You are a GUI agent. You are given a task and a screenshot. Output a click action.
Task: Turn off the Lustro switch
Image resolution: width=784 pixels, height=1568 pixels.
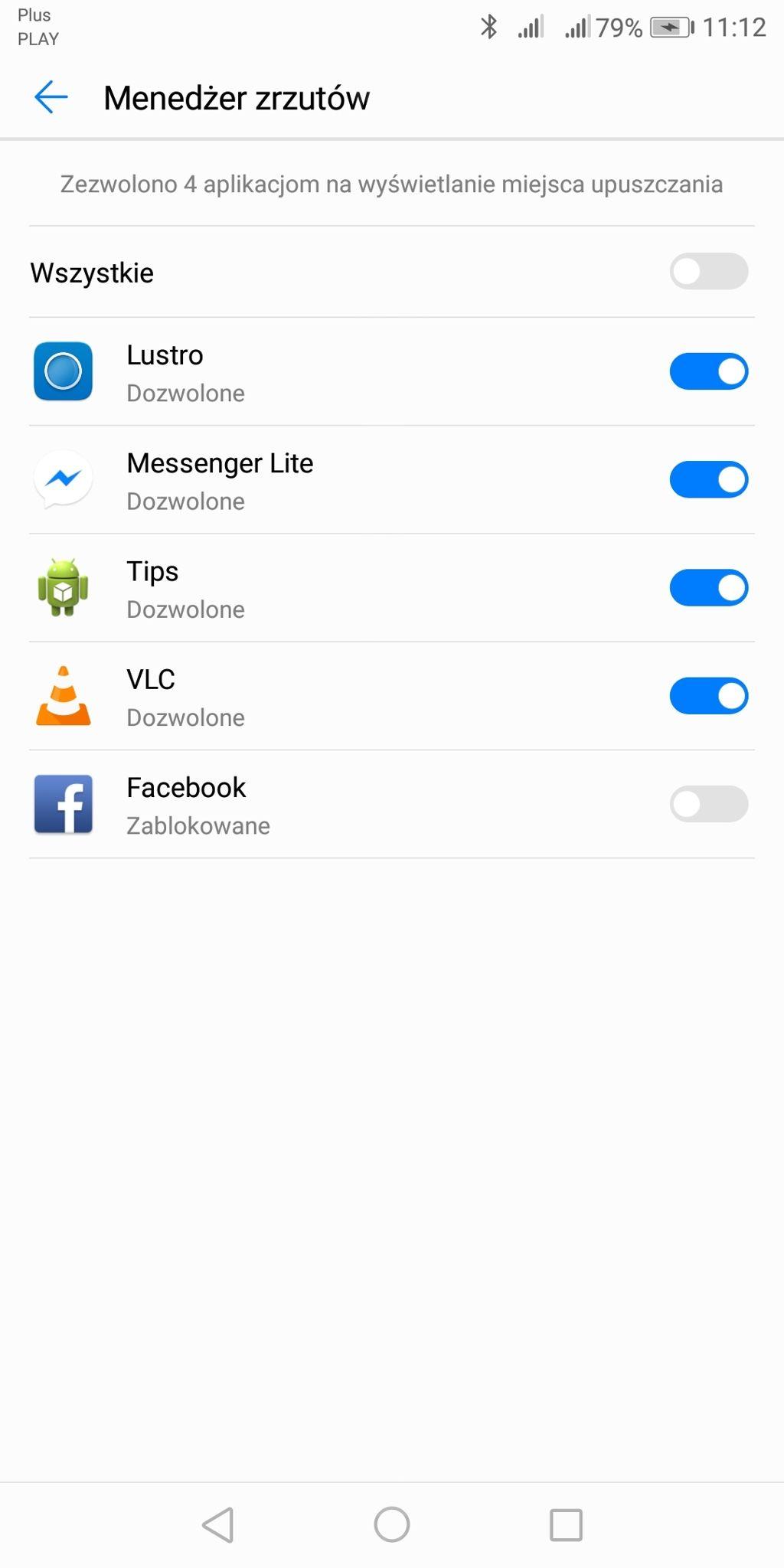(x=708, y=372)
